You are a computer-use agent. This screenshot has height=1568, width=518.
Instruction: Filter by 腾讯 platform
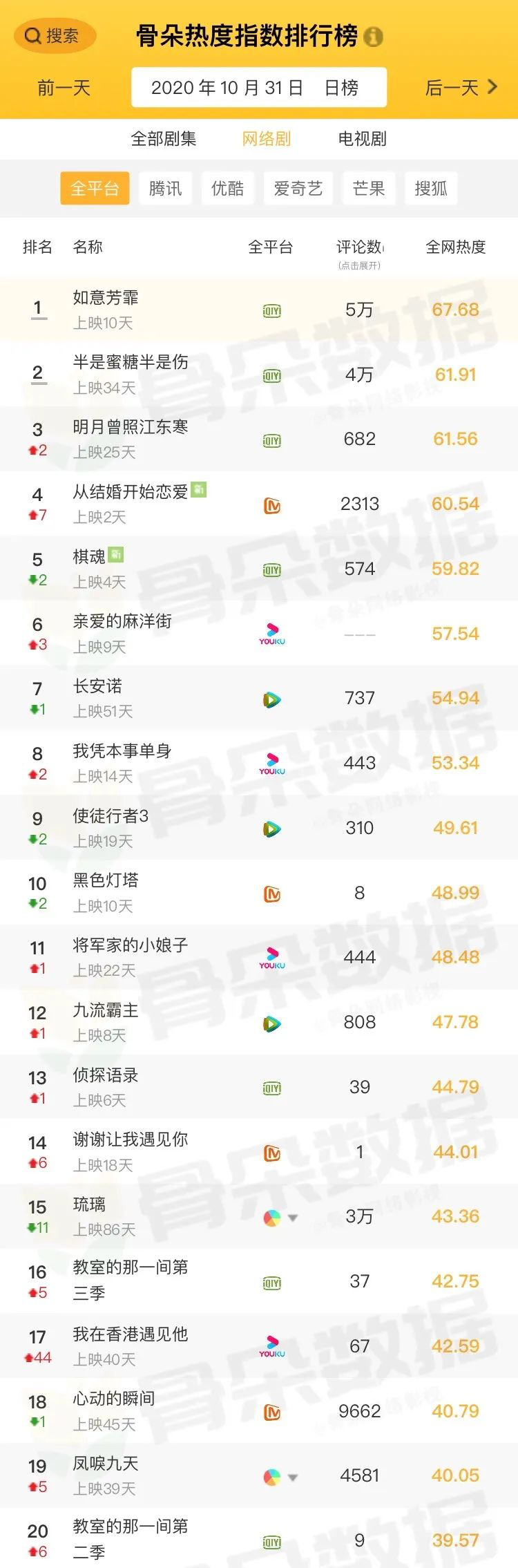coord(165,189)
